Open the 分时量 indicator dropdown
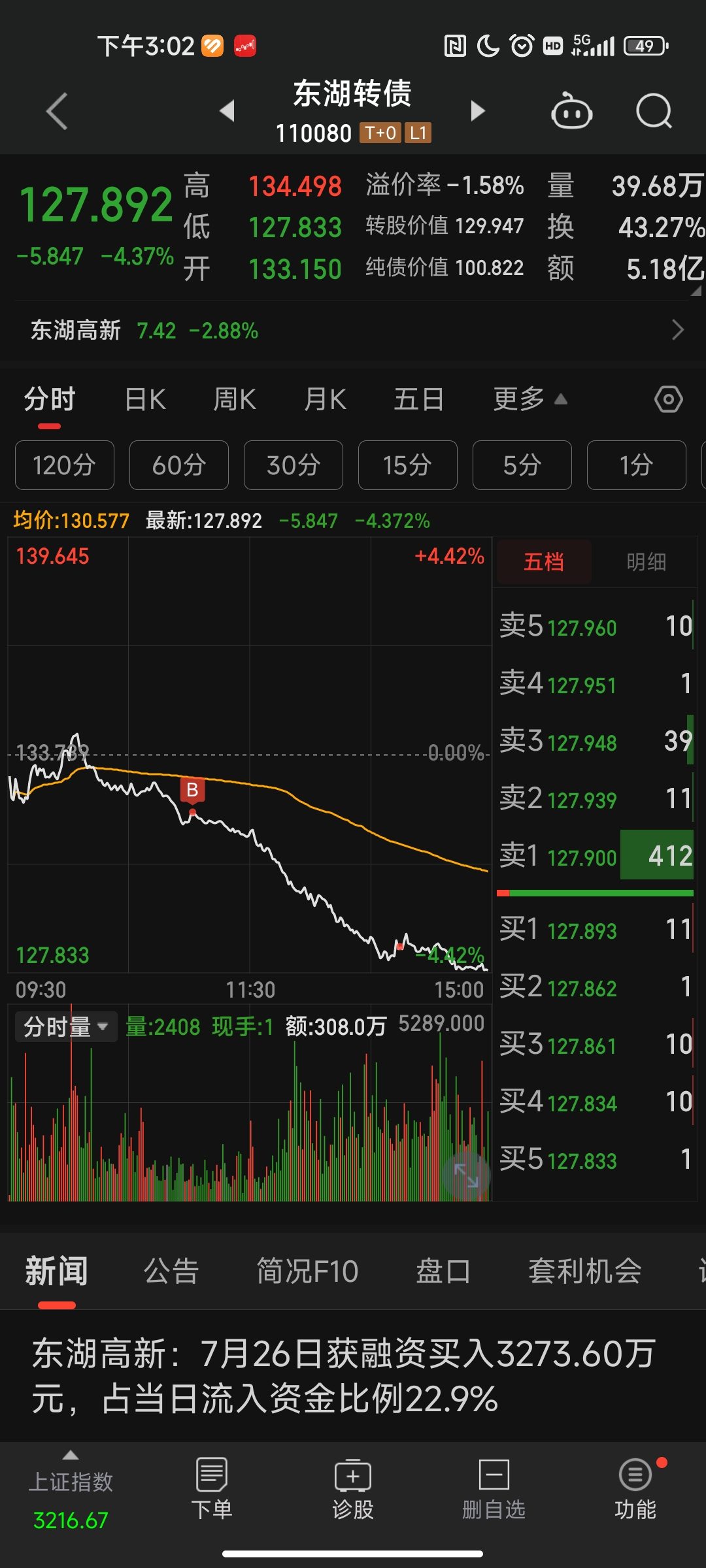Image resolution: width=706 pixels, height=1568 pixels. coord(65,1027)
